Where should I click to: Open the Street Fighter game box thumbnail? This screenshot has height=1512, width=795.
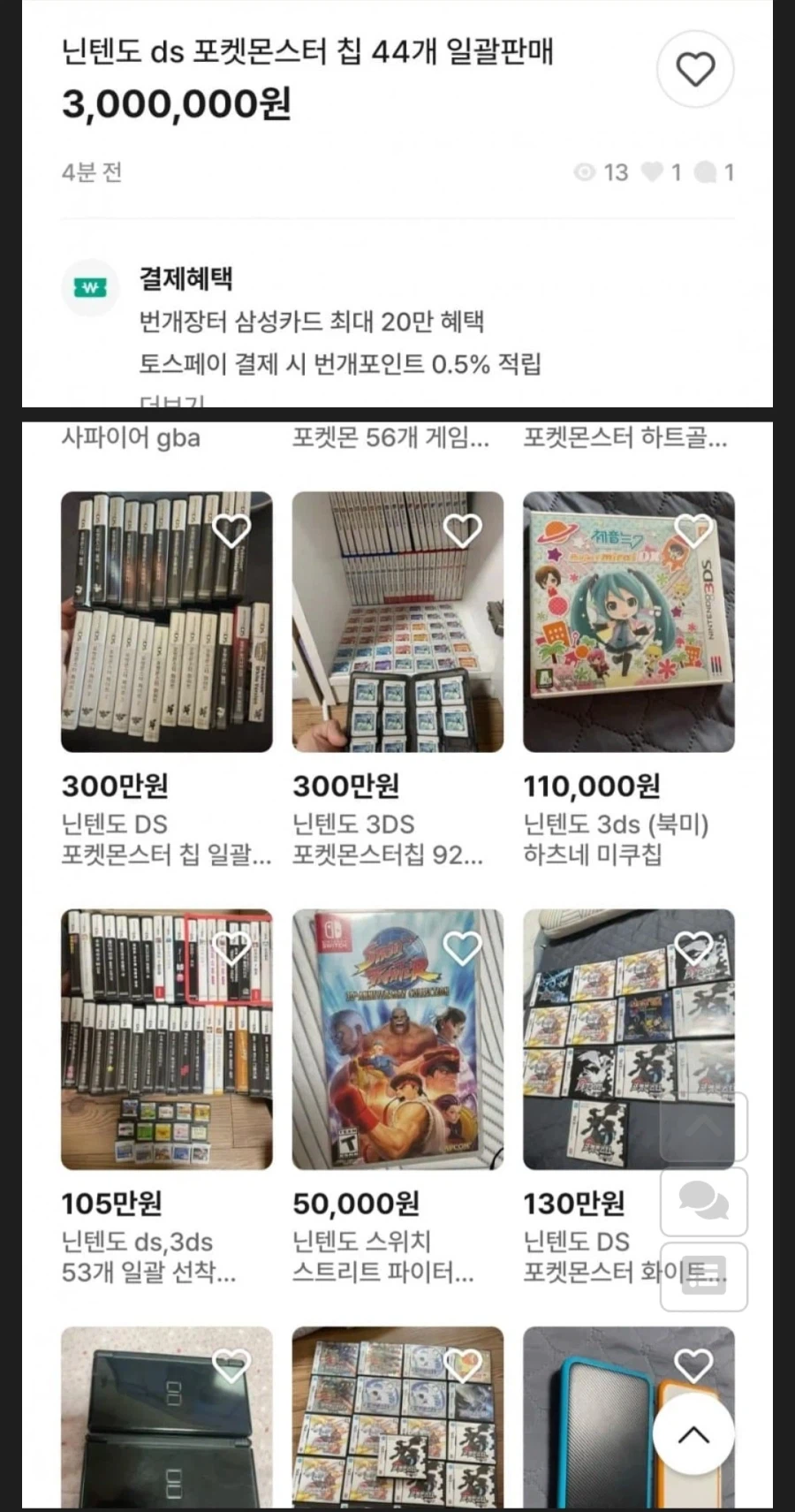(397, 1041)
